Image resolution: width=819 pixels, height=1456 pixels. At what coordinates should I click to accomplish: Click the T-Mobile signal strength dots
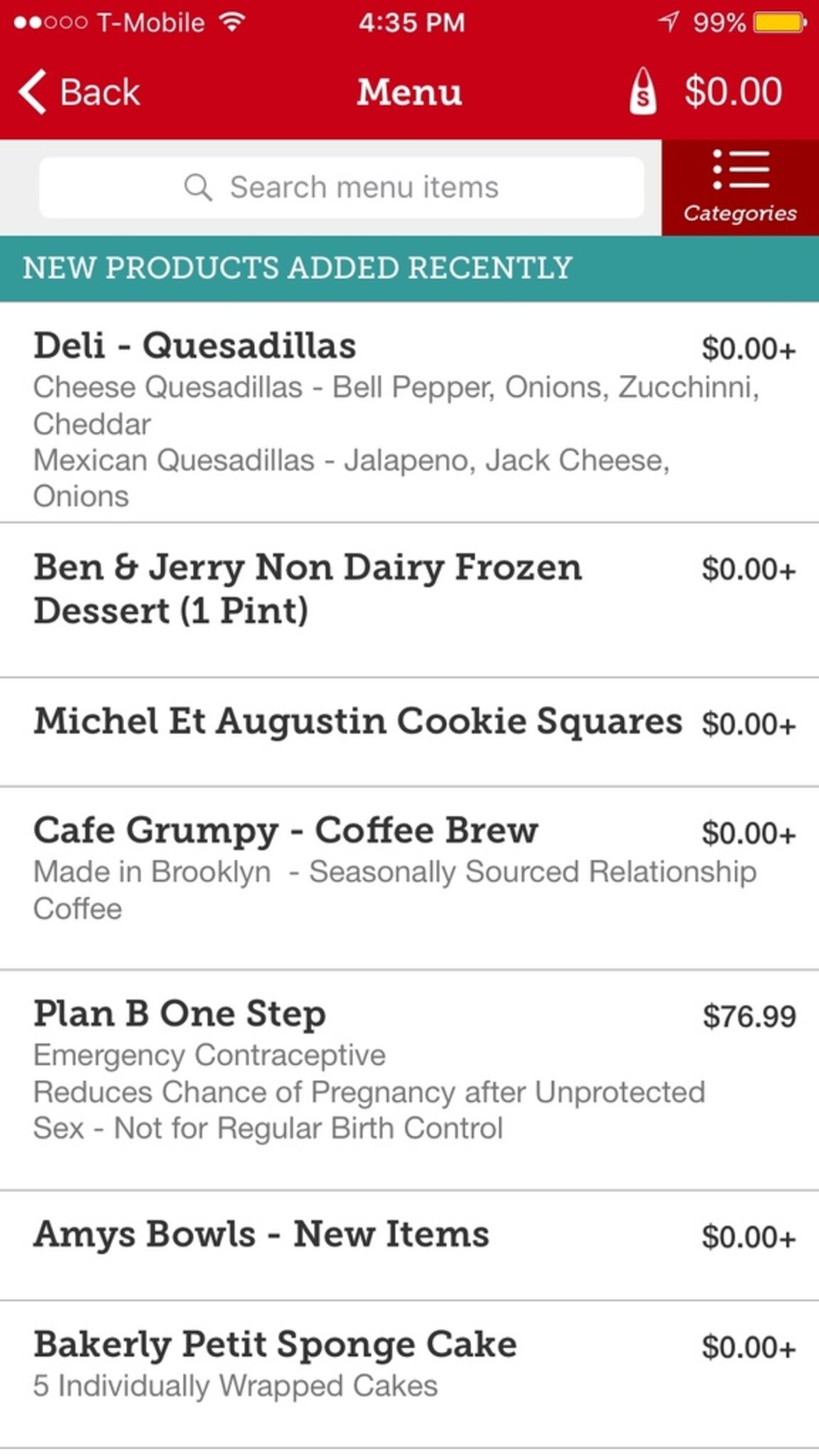pos(53,22)
